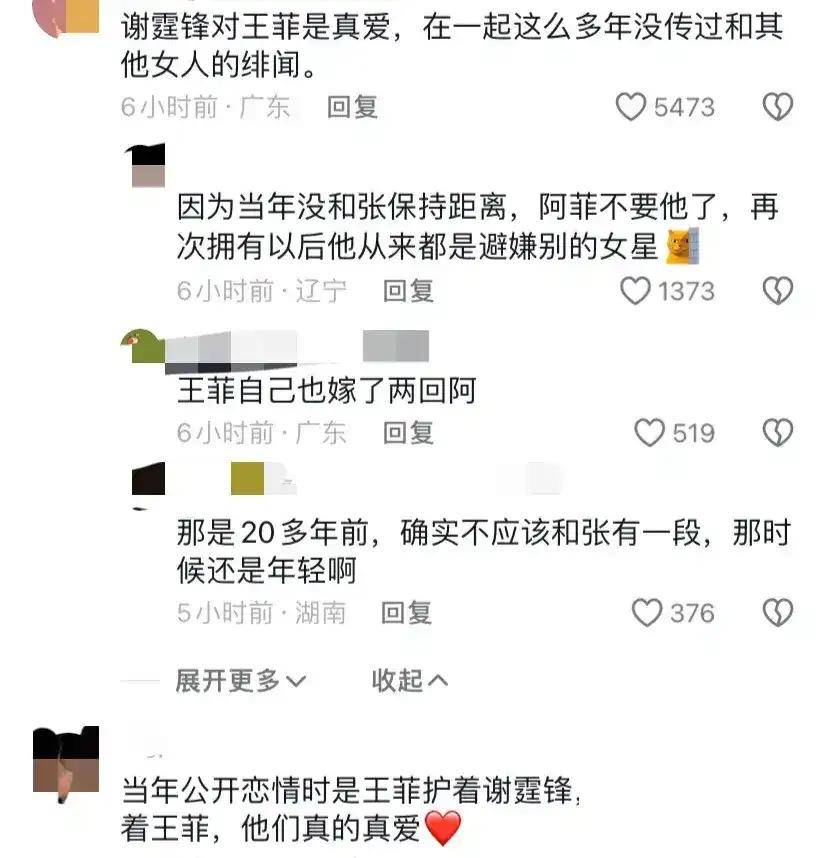
Task: Like the 湖南 reply with 376 likes
Action: pyautogui.click(x=648, y=612)
